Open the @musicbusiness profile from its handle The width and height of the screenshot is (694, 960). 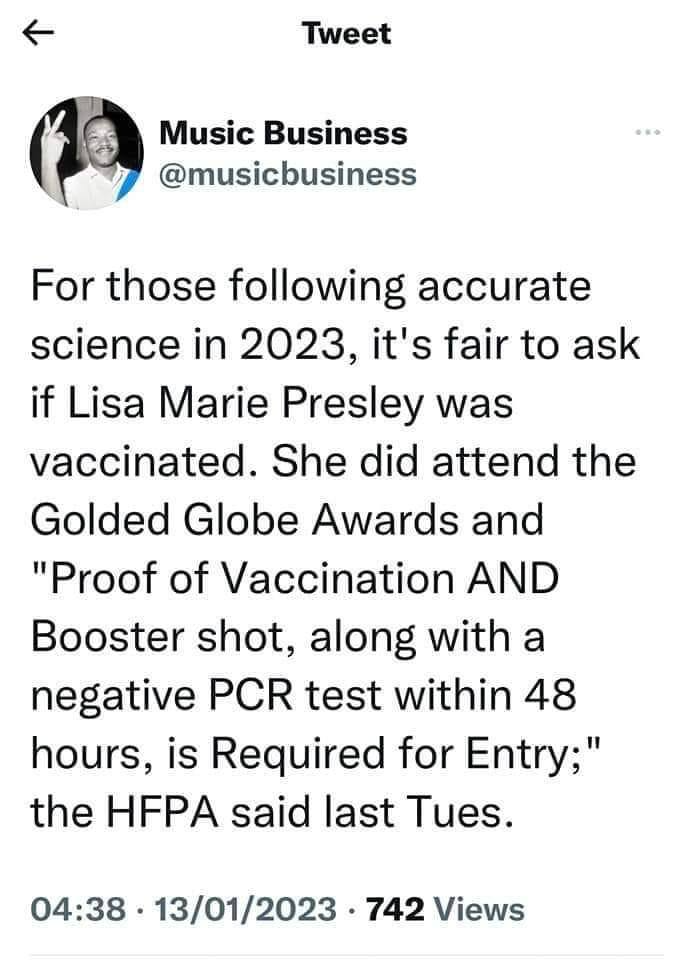point(288,174)
